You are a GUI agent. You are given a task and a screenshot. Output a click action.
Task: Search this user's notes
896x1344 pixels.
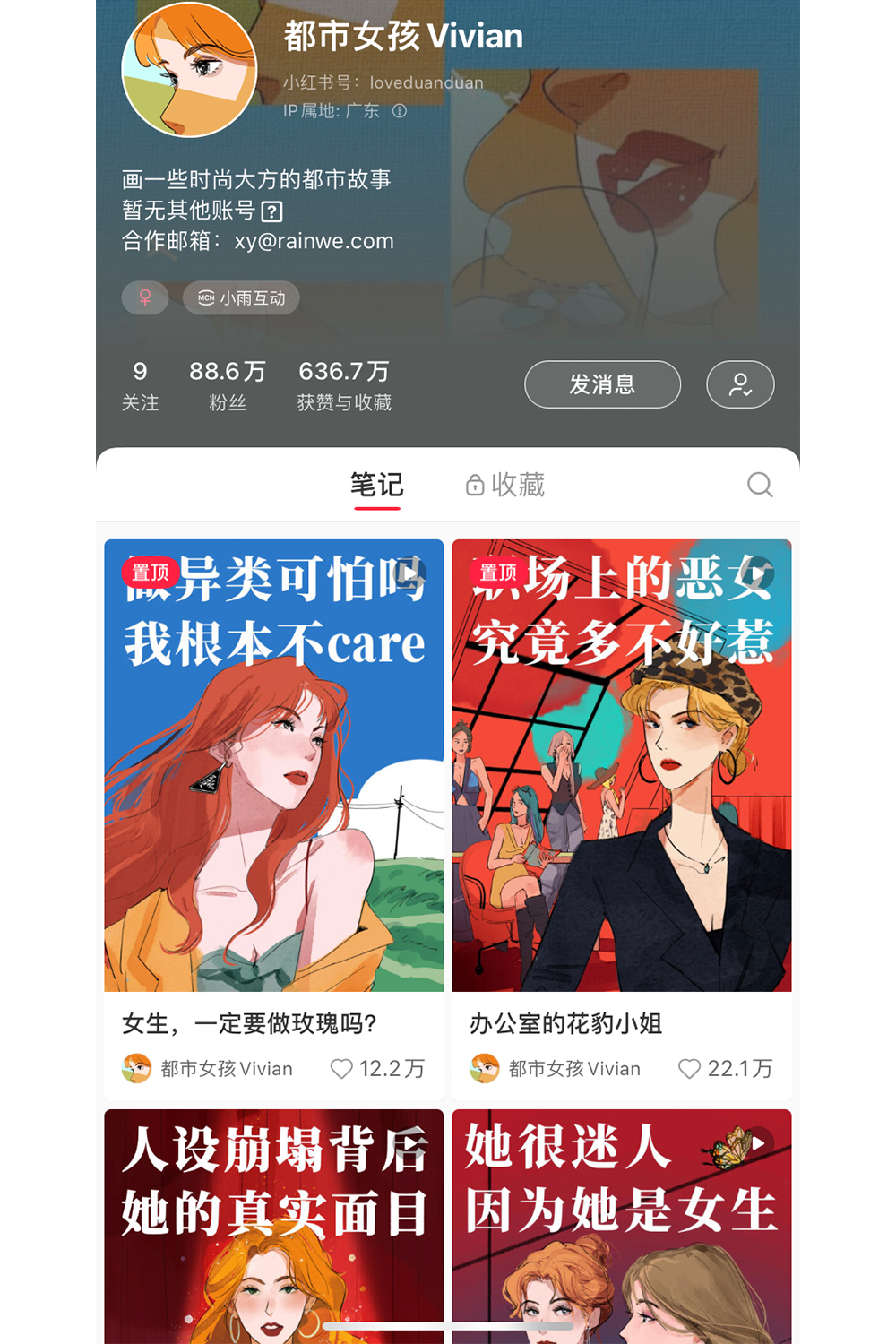(x=760, y=485)
